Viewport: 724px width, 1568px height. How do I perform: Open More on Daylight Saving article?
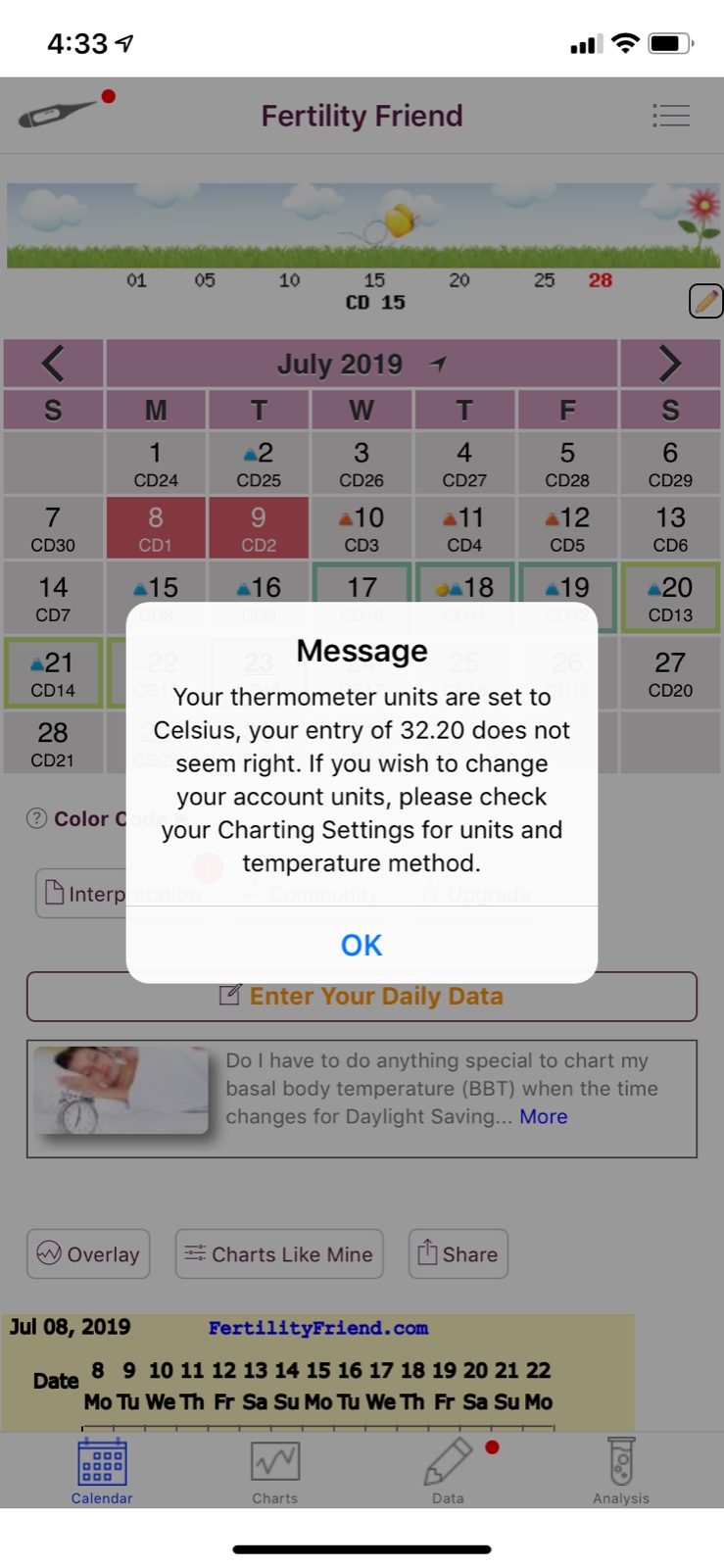point(544,1116)
